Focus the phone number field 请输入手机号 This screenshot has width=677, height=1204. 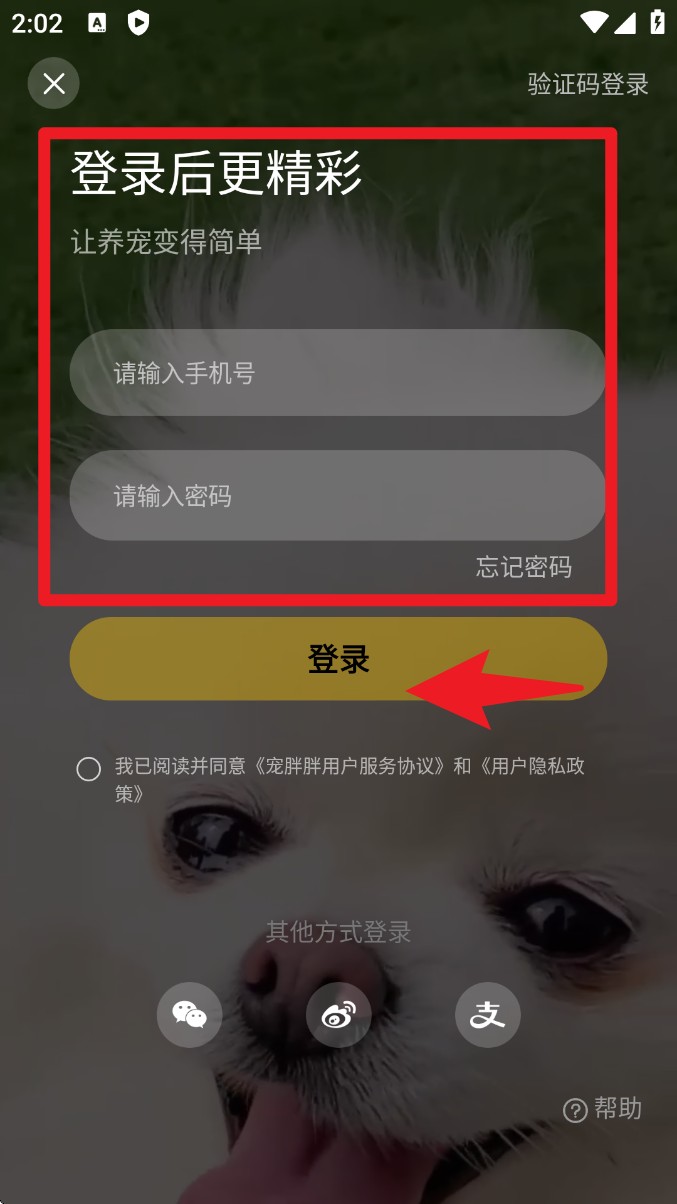tap(337, 373)
